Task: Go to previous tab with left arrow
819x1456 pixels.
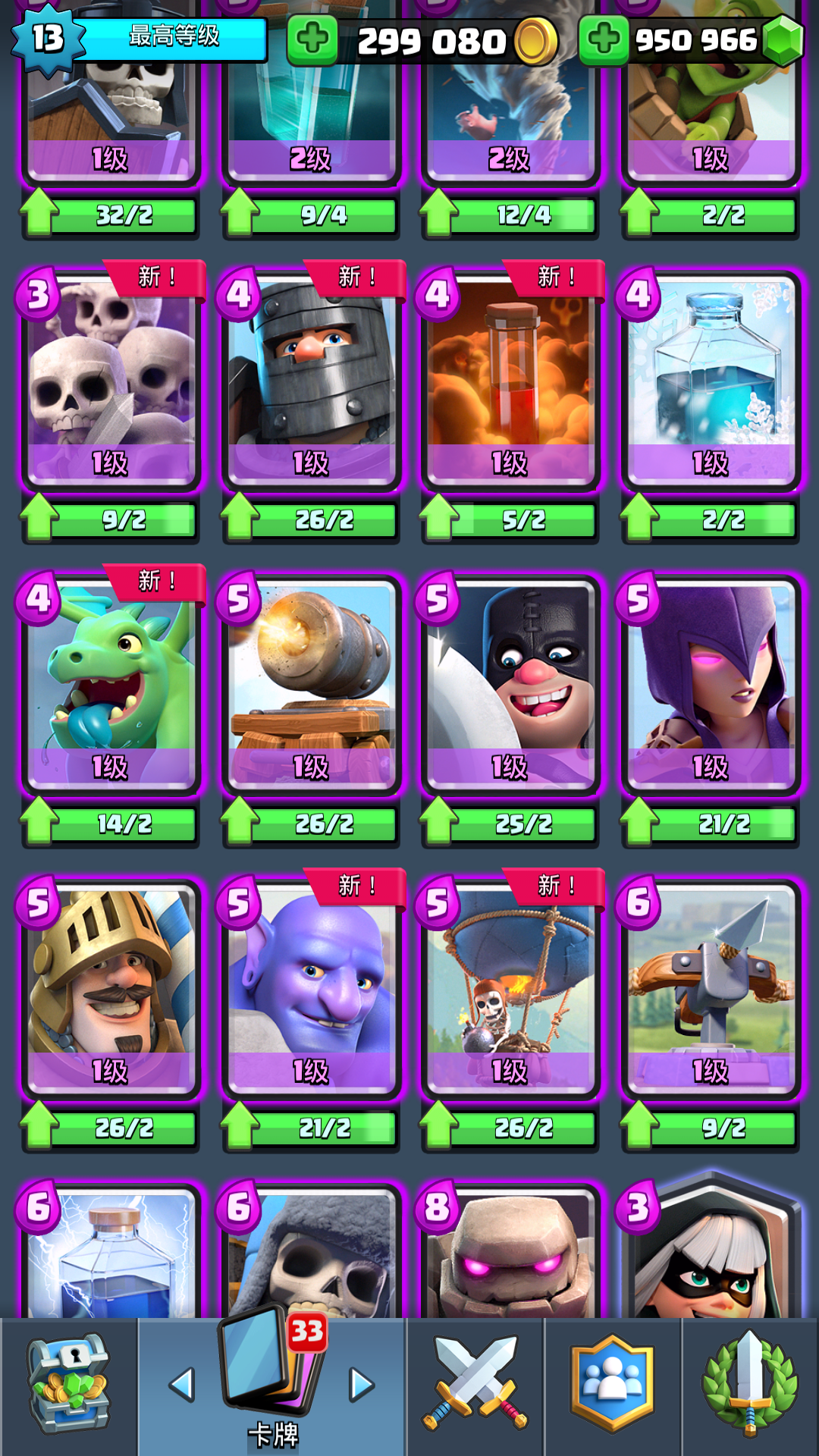Action: 182,1385
